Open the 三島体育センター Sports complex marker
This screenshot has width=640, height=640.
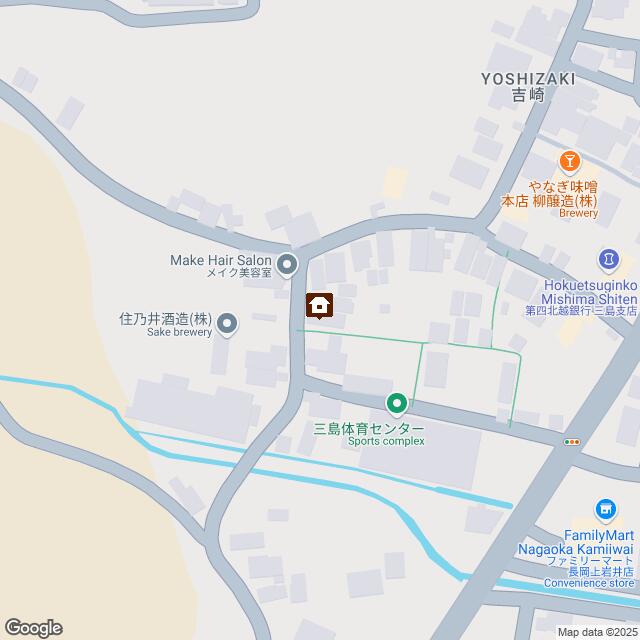[x=397, y=404]
